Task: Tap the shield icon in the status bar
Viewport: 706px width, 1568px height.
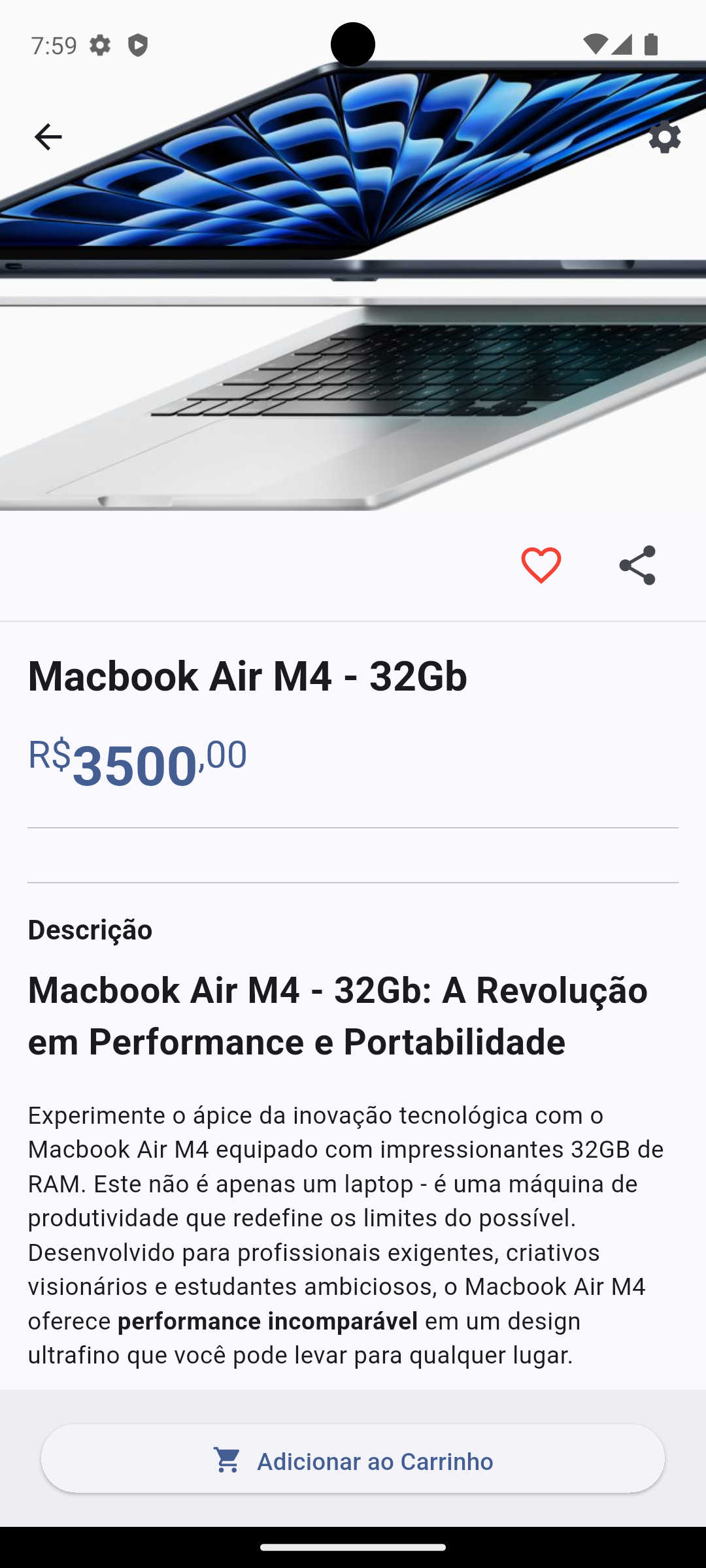Action: click(139, 44)
